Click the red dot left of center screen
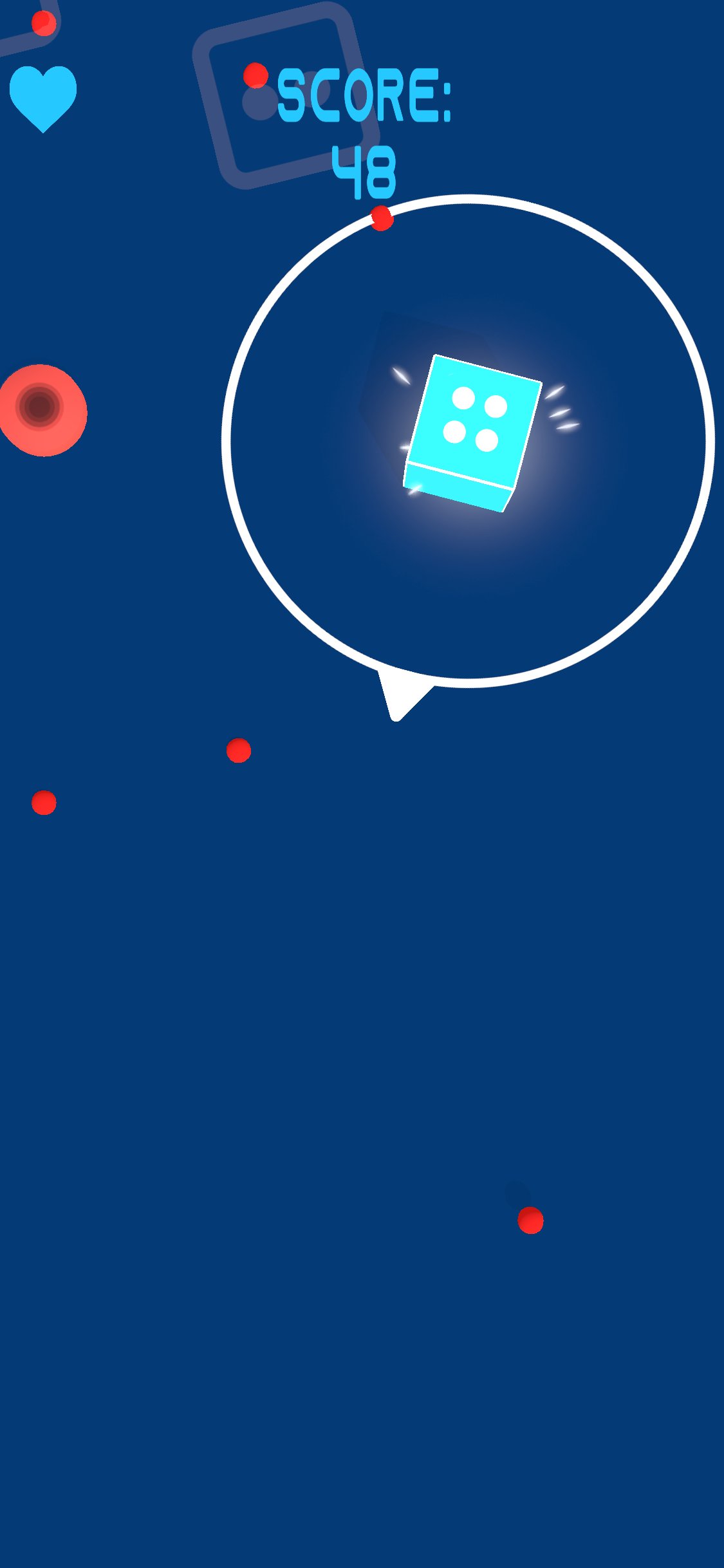The width and height of the screenshot is (724, 1568). [x=239, y=751]
